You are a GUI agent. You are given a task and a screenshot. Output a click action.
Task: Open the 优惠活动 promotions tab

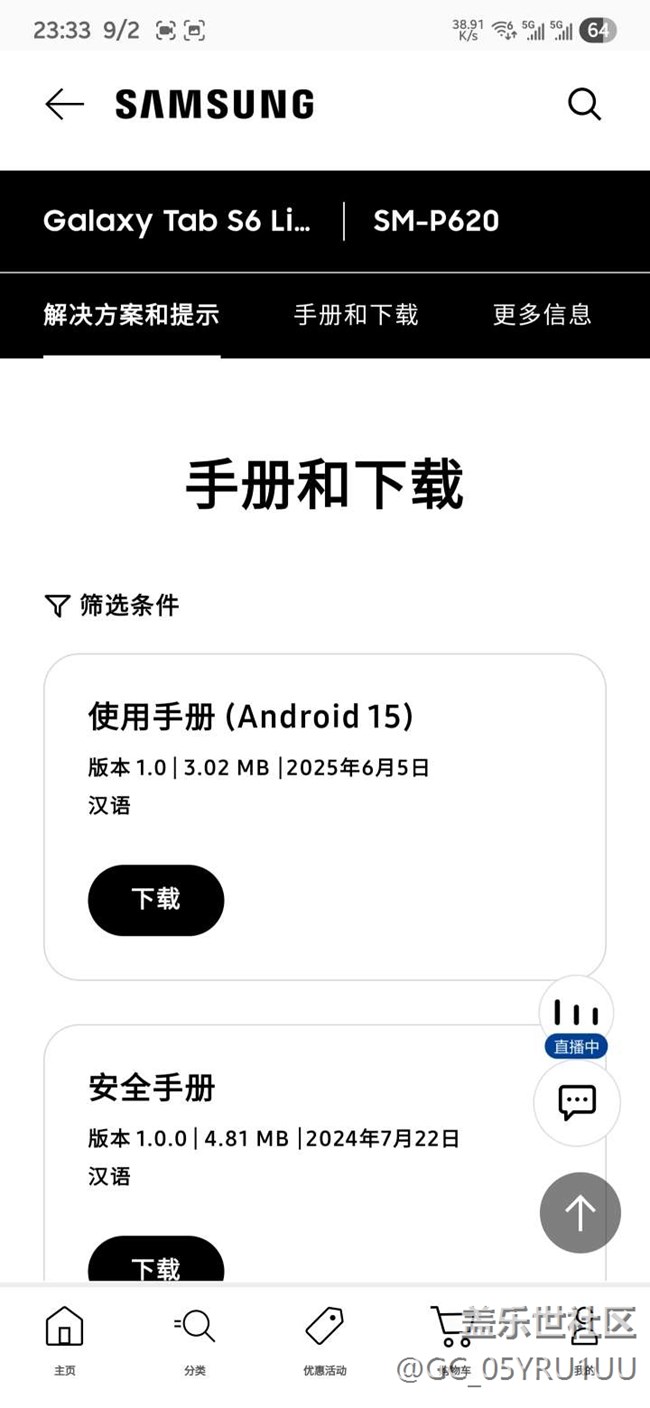tap(324, 1342)
